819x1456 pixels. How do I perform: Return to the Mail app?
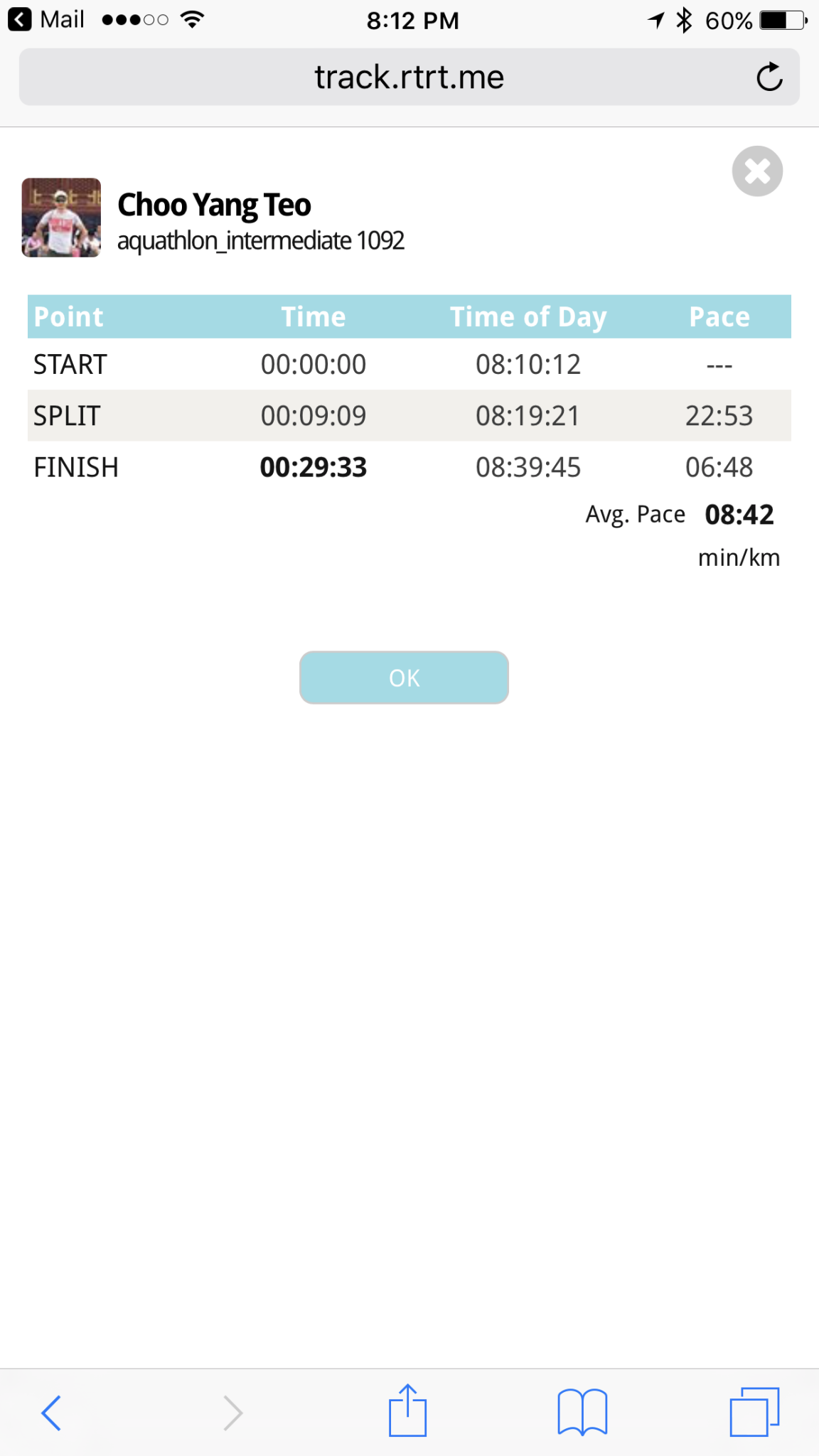click(47, 20)
